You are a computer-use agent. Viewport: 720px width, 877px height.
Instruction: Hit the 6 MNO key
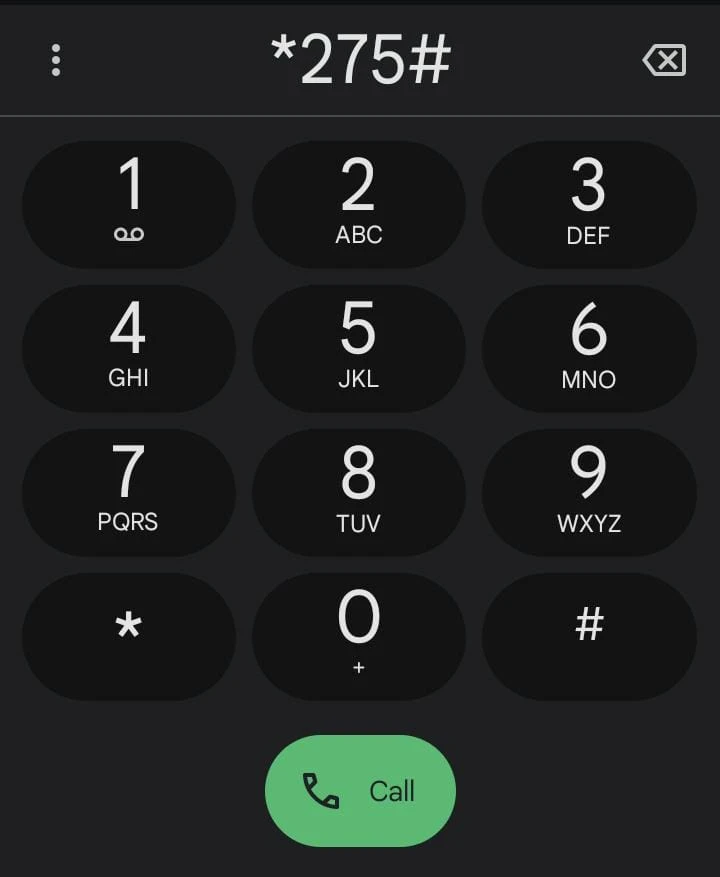589,348
